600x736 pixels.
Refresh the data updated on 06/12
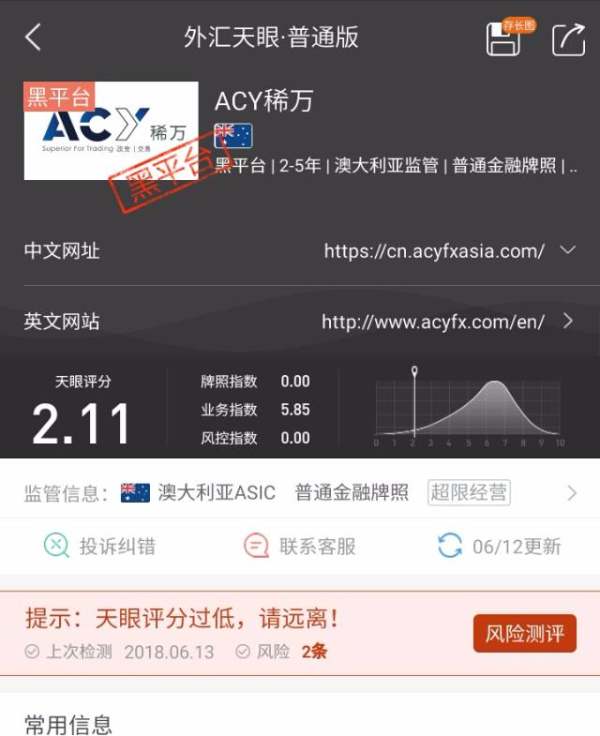(x=499, y=546)
